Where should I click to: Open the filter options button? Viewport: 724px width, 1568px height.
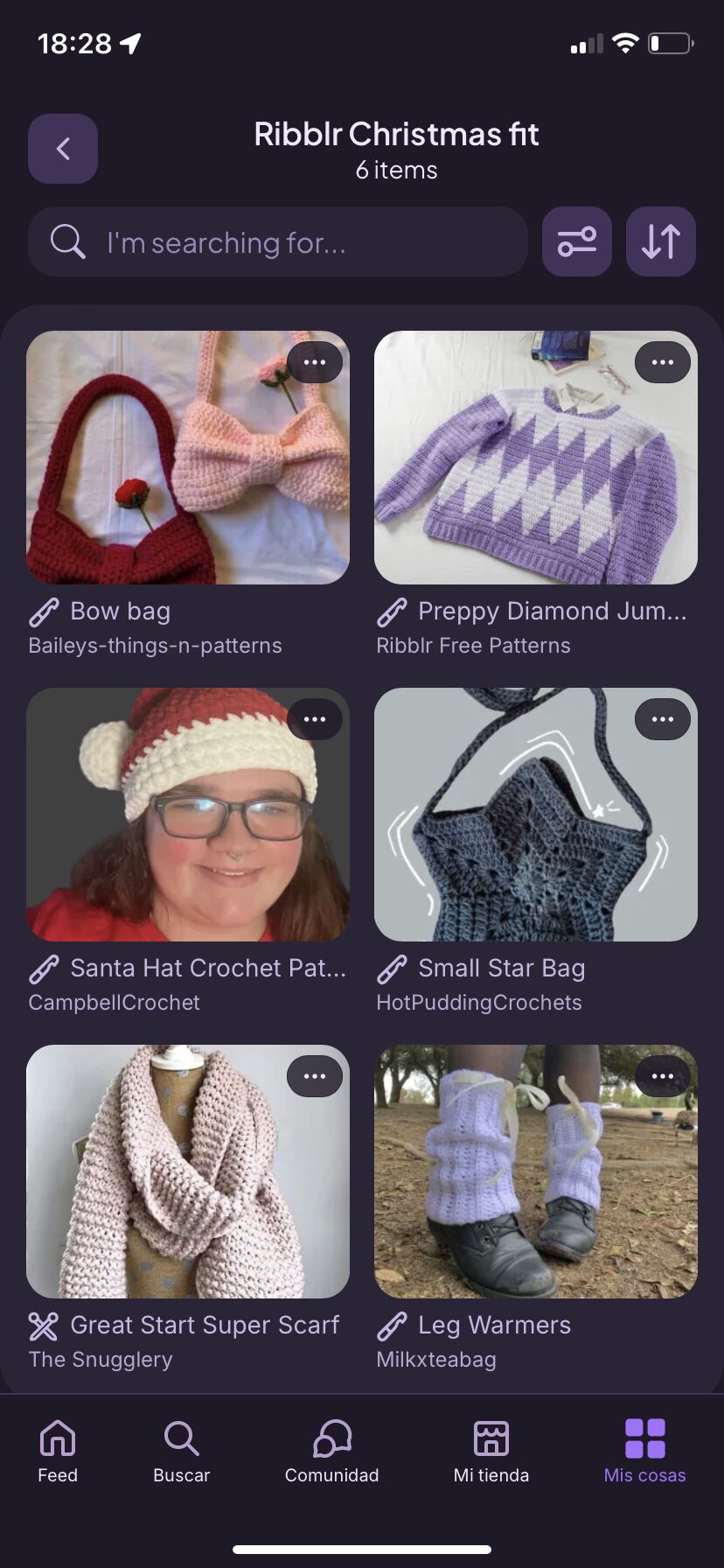point(577,241)
